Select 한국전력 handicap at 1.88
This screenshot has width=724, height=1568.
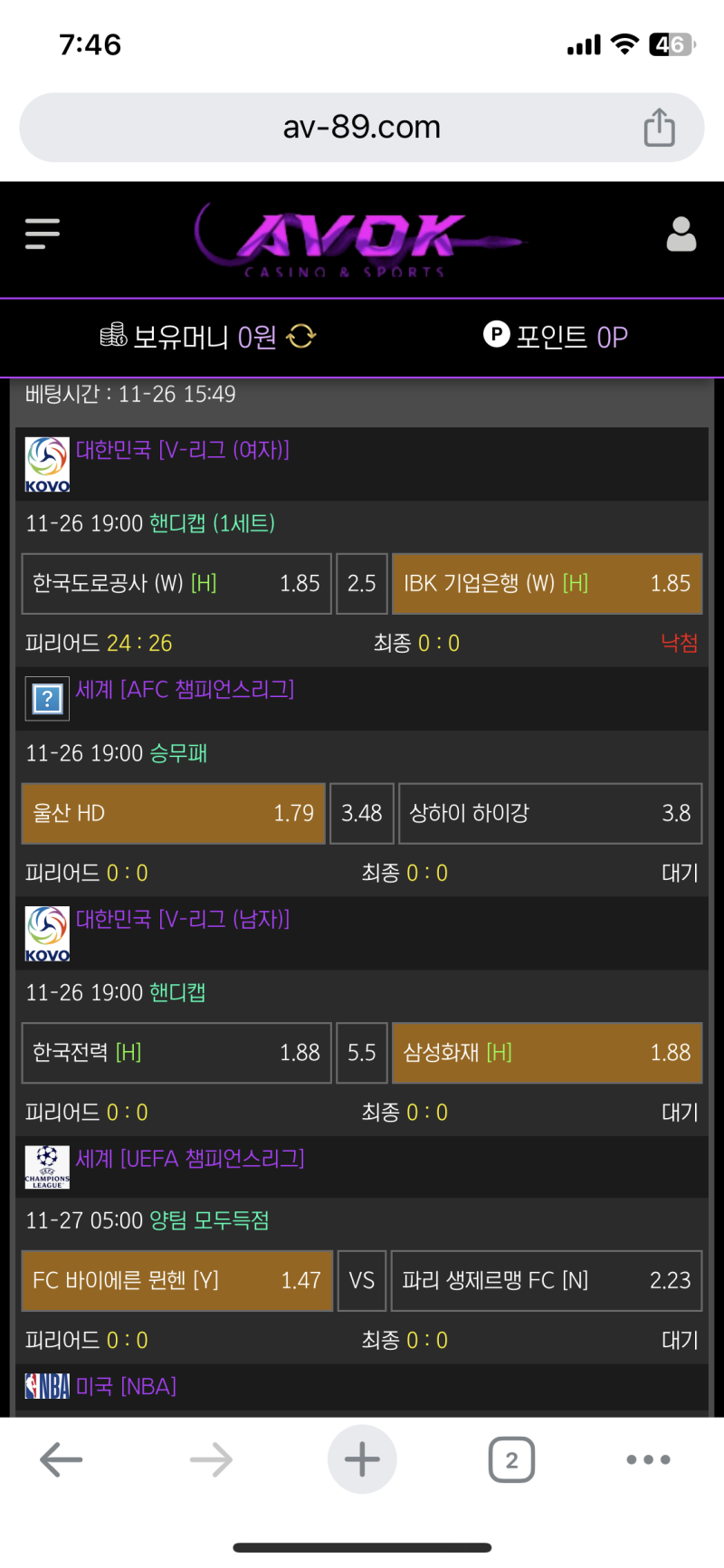point(176,1053)
